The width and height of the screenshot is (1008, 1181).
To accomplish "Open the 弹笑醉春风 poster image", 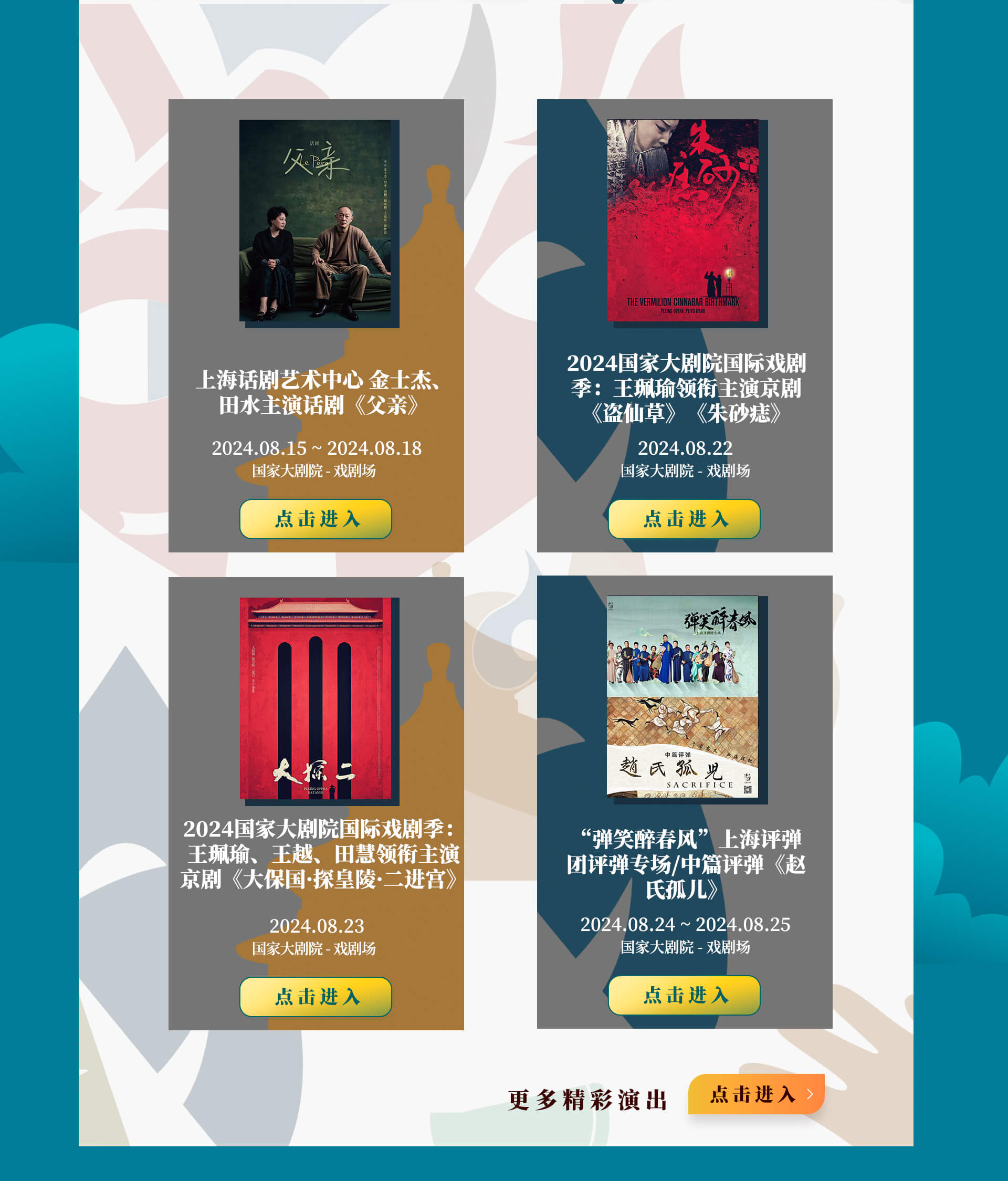I will 682,696.
